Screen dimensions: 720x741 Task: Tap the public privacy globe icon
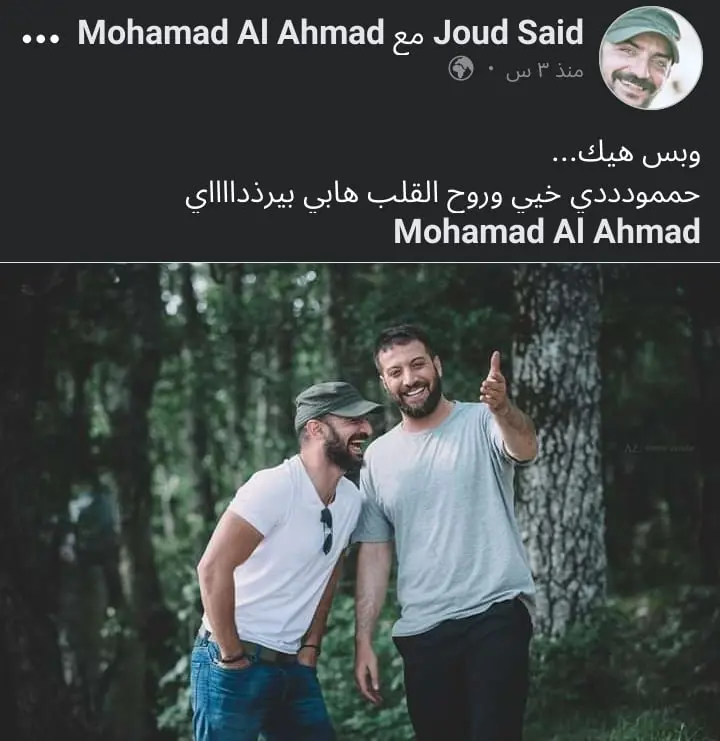point(461,68)
